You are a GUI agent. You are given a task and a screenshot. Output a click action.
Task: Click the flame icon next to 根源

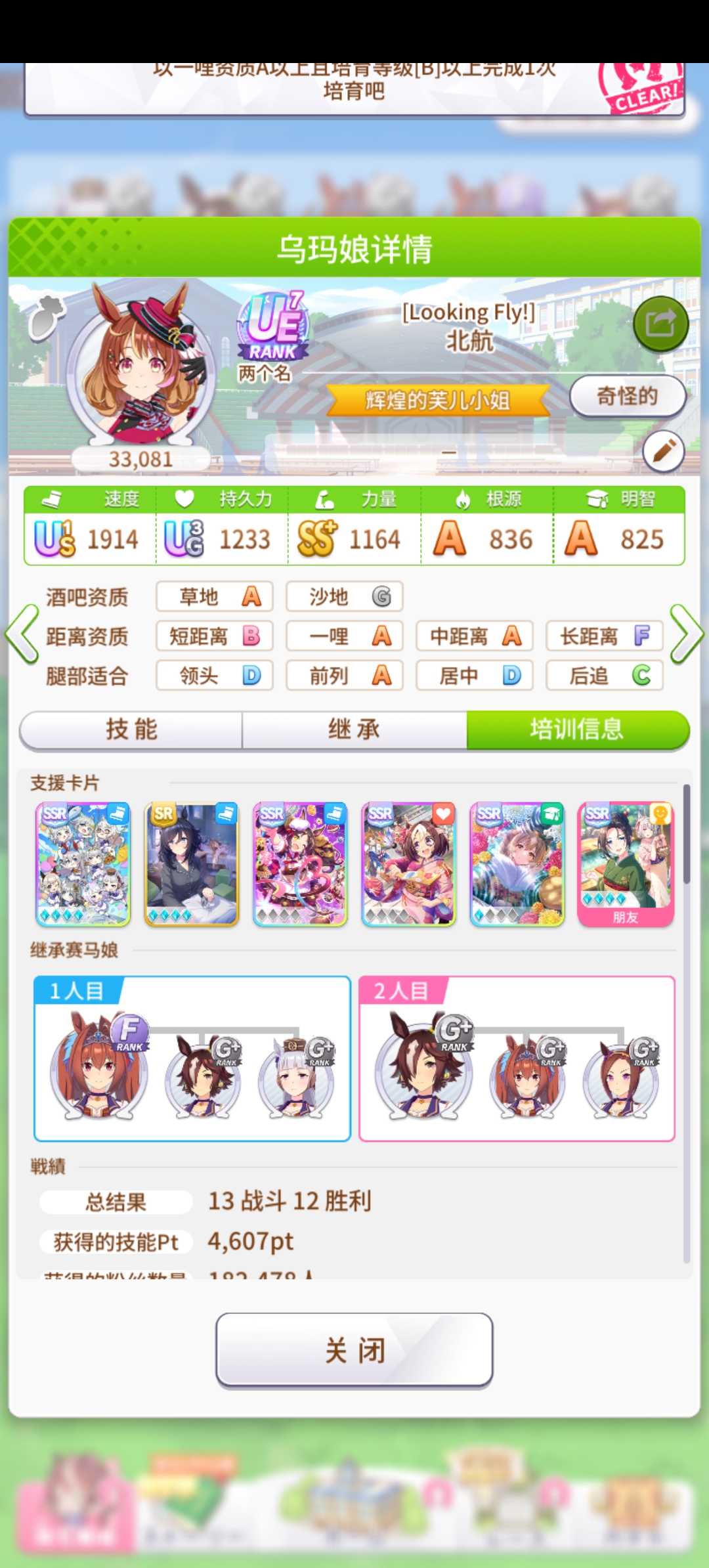click(463, 499)
